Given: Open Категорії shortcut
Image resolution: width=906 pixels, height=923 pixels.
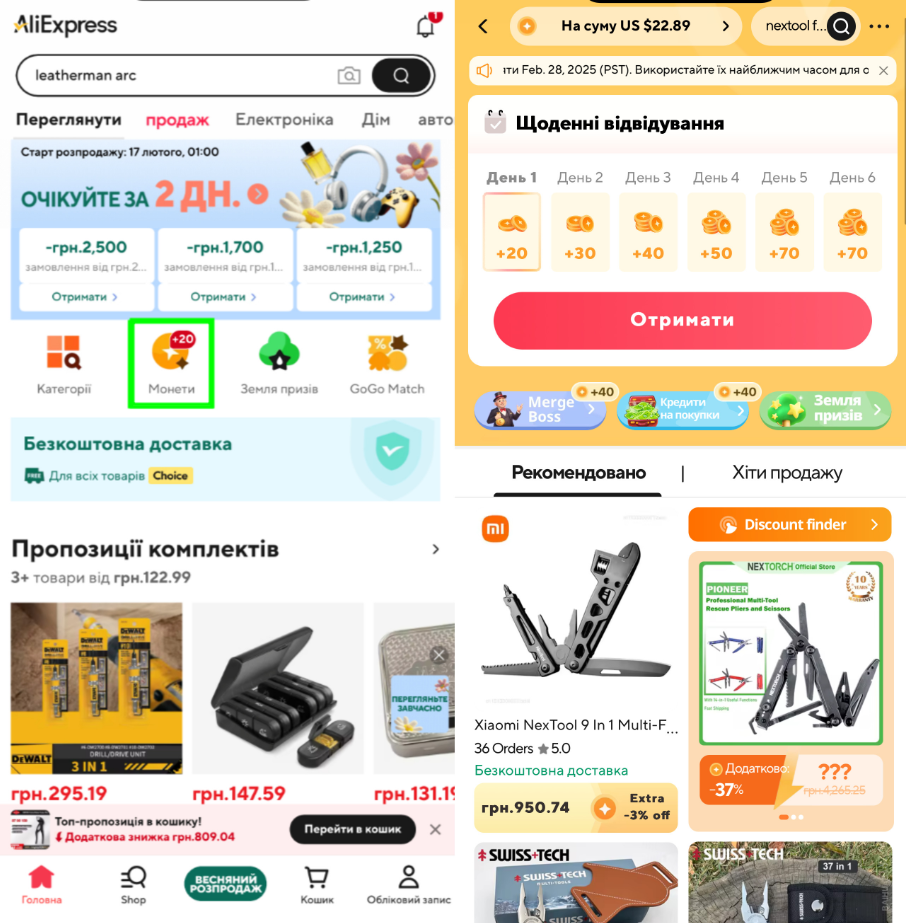Looking at the screenshot, I should (x=64, y=363).
